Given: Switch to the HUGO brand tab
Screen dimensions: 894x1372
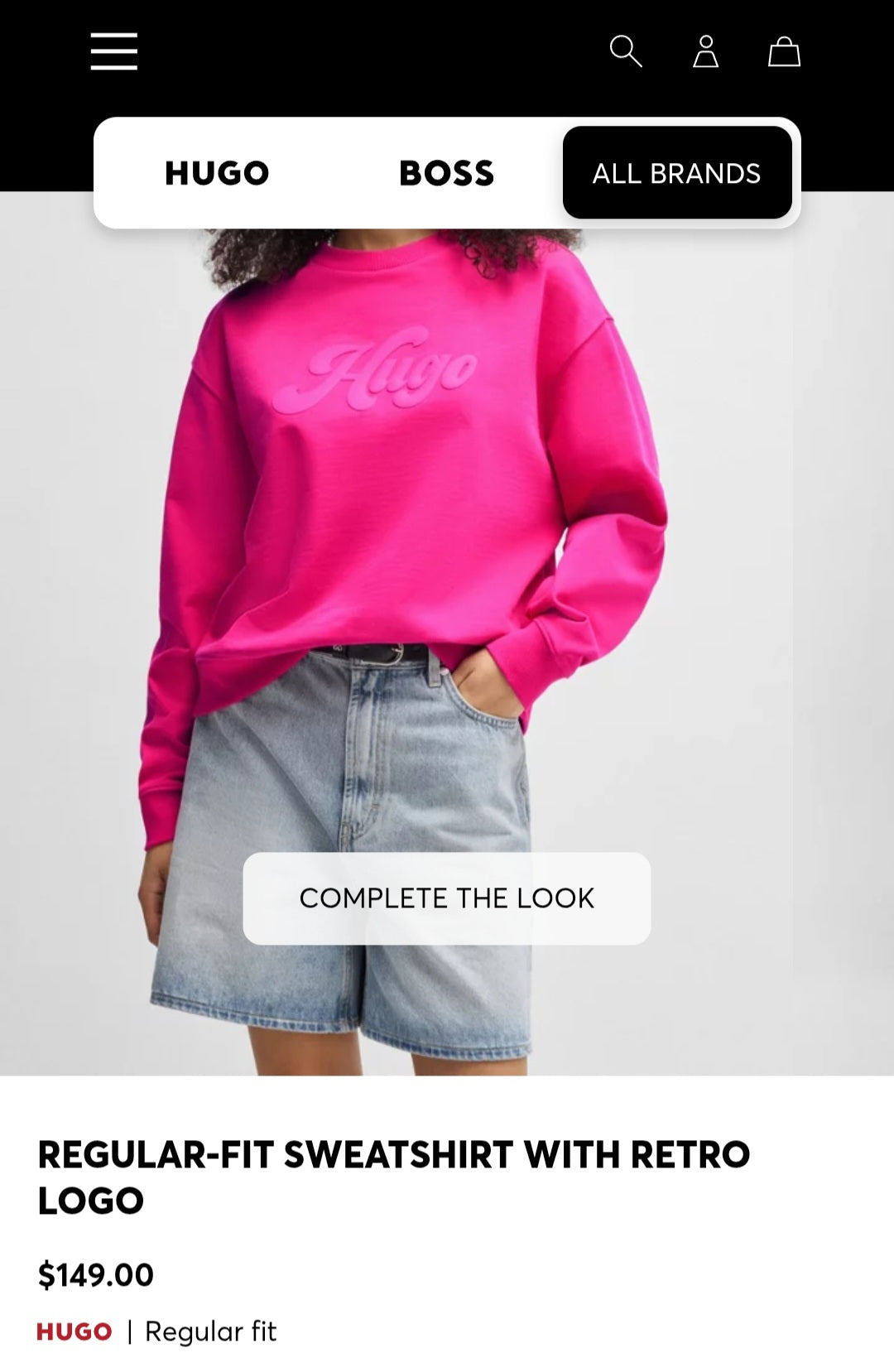Looking at the screenshot, I should pyautogui.click(x=217, y=173).
